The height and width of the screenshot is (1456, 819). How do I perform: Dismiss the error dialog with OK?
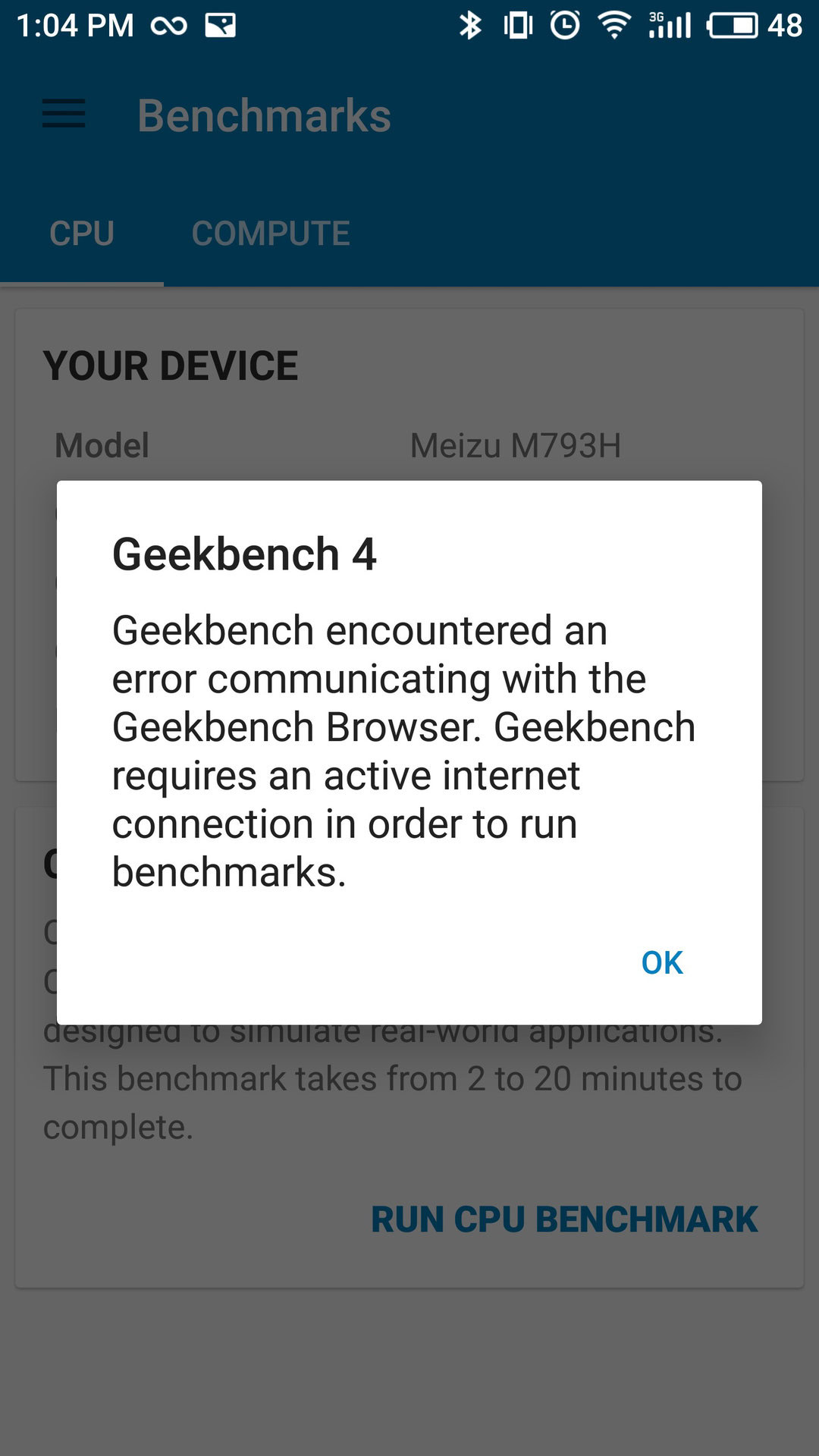[662, 962]
